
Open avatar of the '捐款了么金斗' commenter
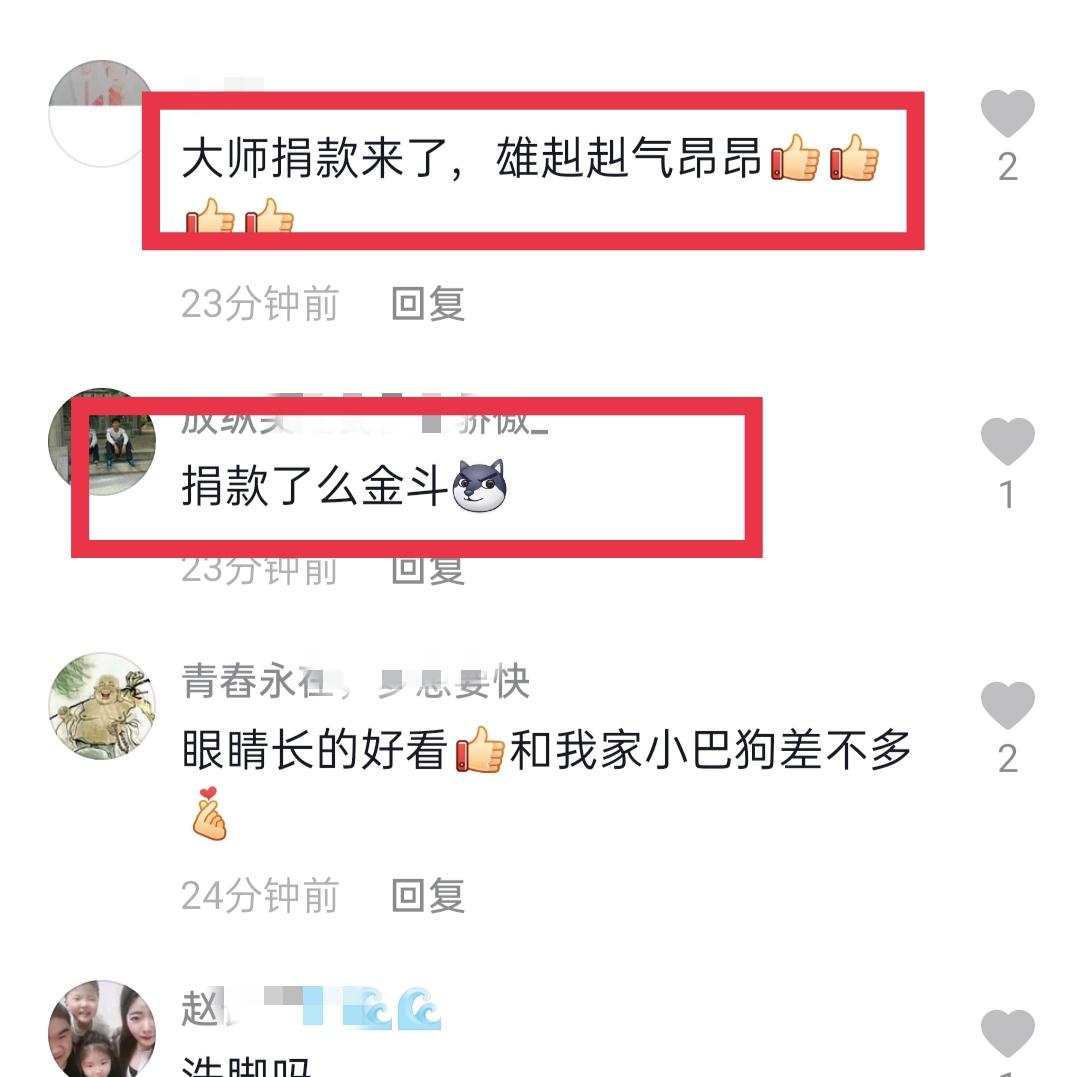point(101,442)
